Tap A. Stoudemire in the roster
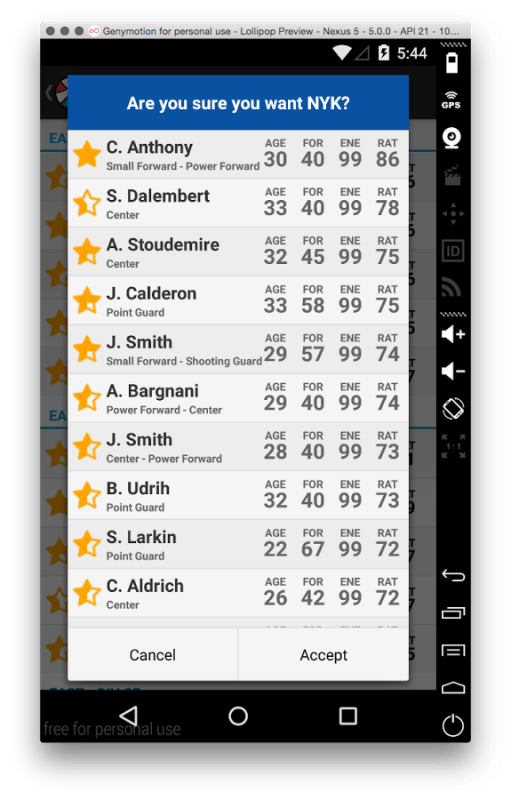The image size is (511, 800). 238,252
